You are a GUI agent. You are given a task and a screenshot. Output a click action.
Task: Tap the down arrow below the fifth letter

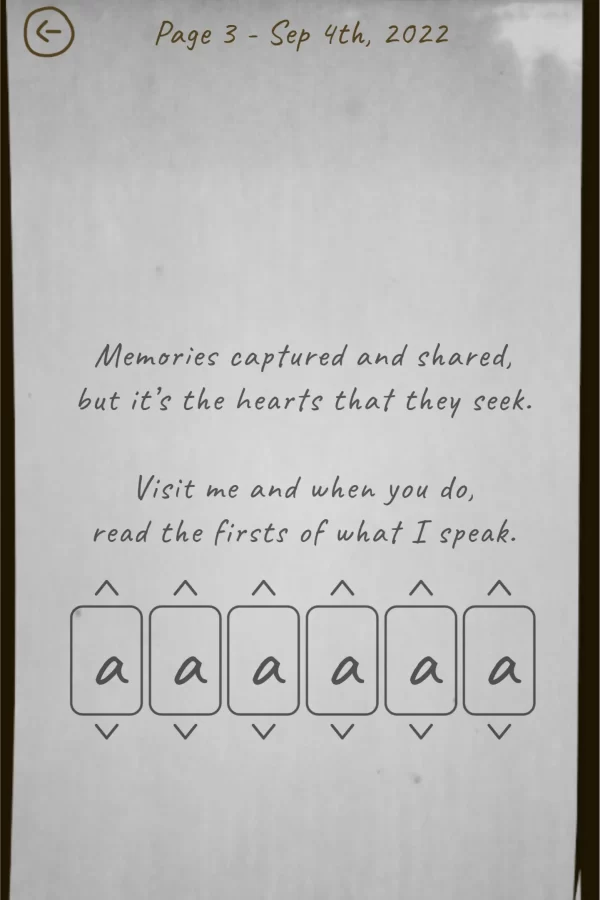click(x=421, y=733)
